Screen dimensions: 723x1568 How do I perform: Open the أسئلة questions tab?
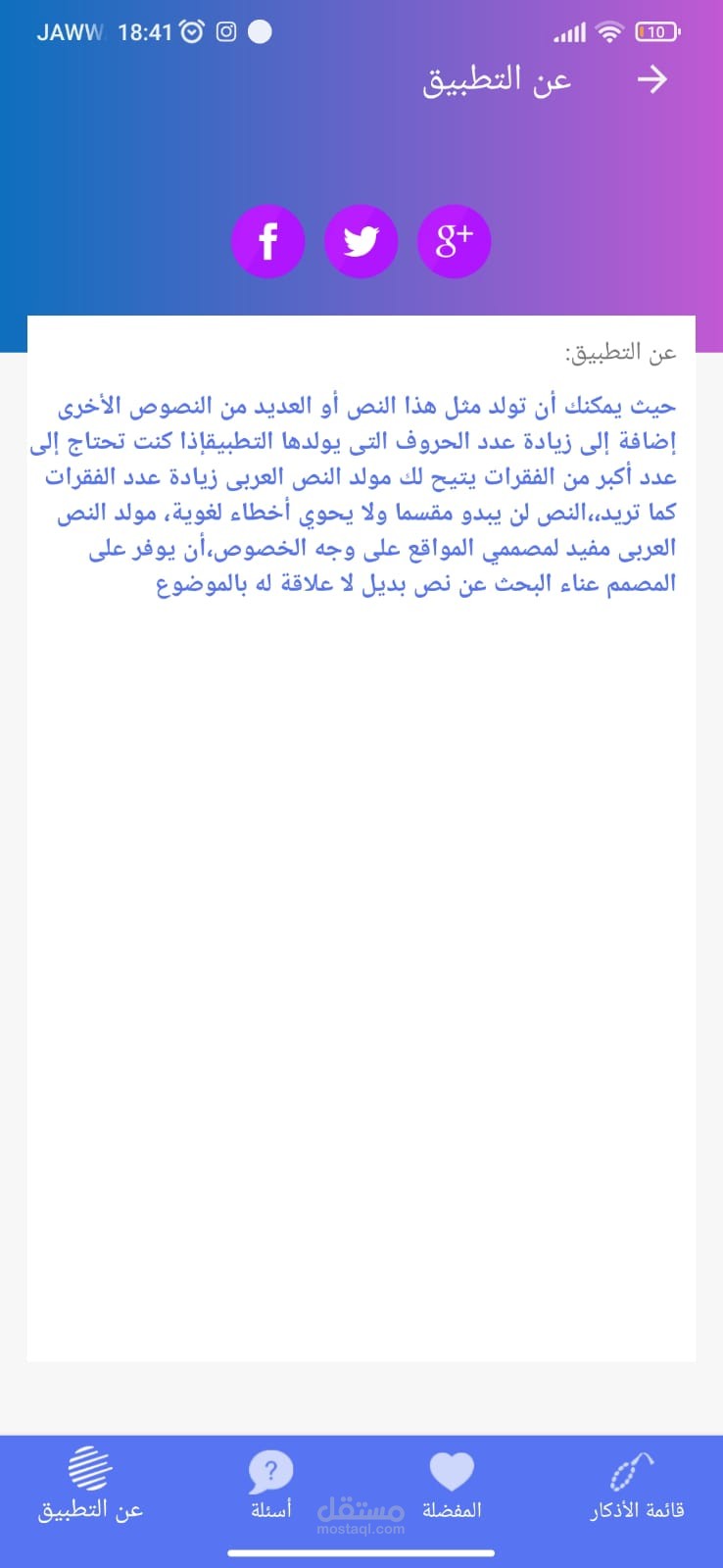[x=271, y=1487]
